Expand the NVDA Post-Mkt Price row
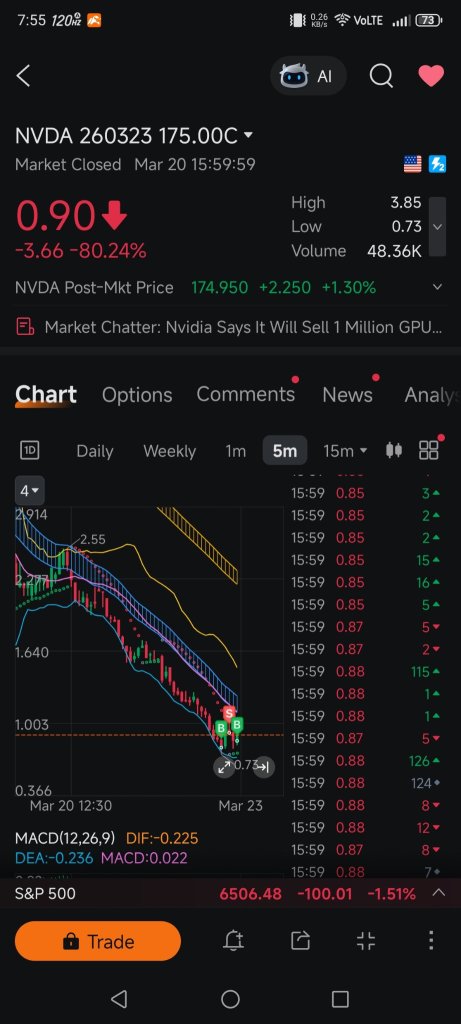 437,287
